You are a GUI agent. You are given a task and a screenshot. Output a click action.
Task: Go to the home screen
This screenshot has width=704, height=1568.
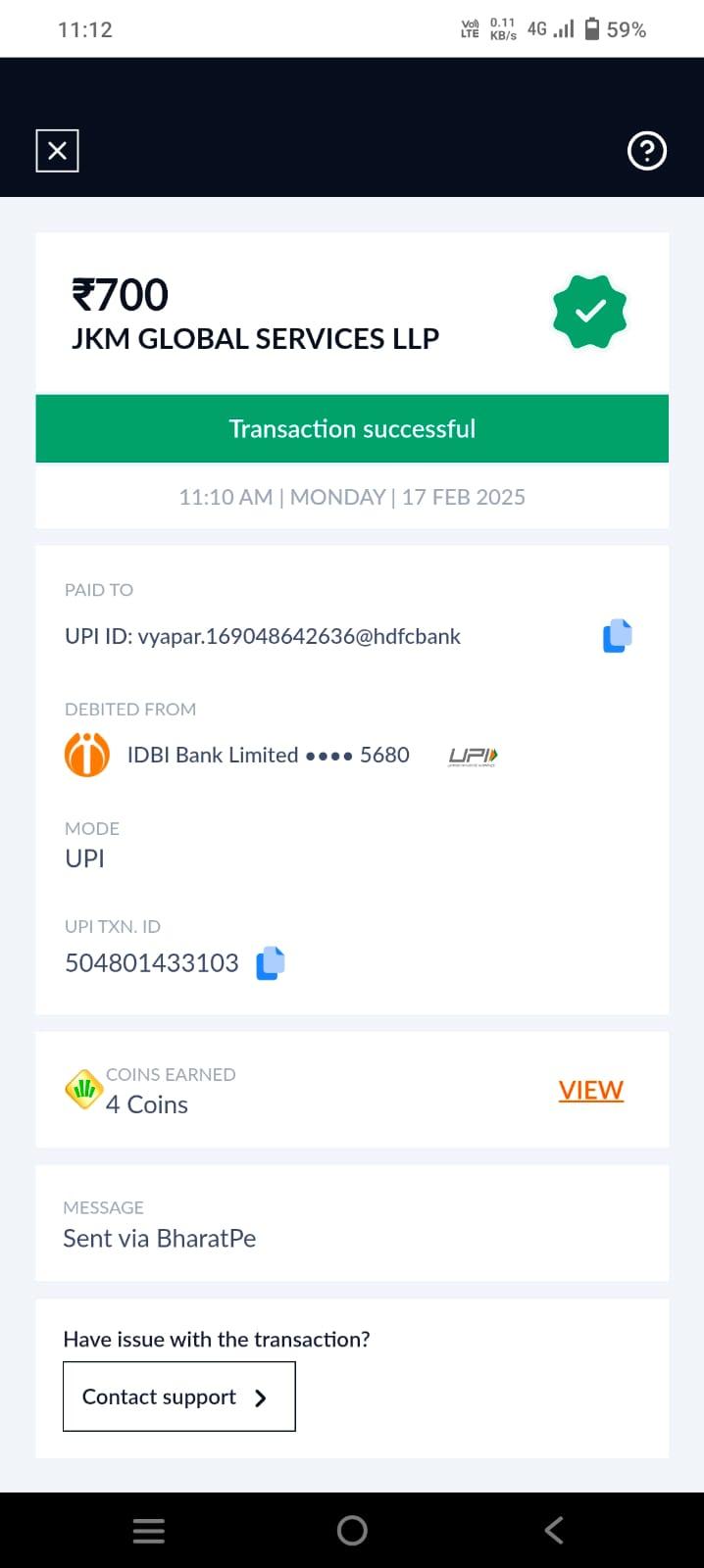pos(352,1530)
